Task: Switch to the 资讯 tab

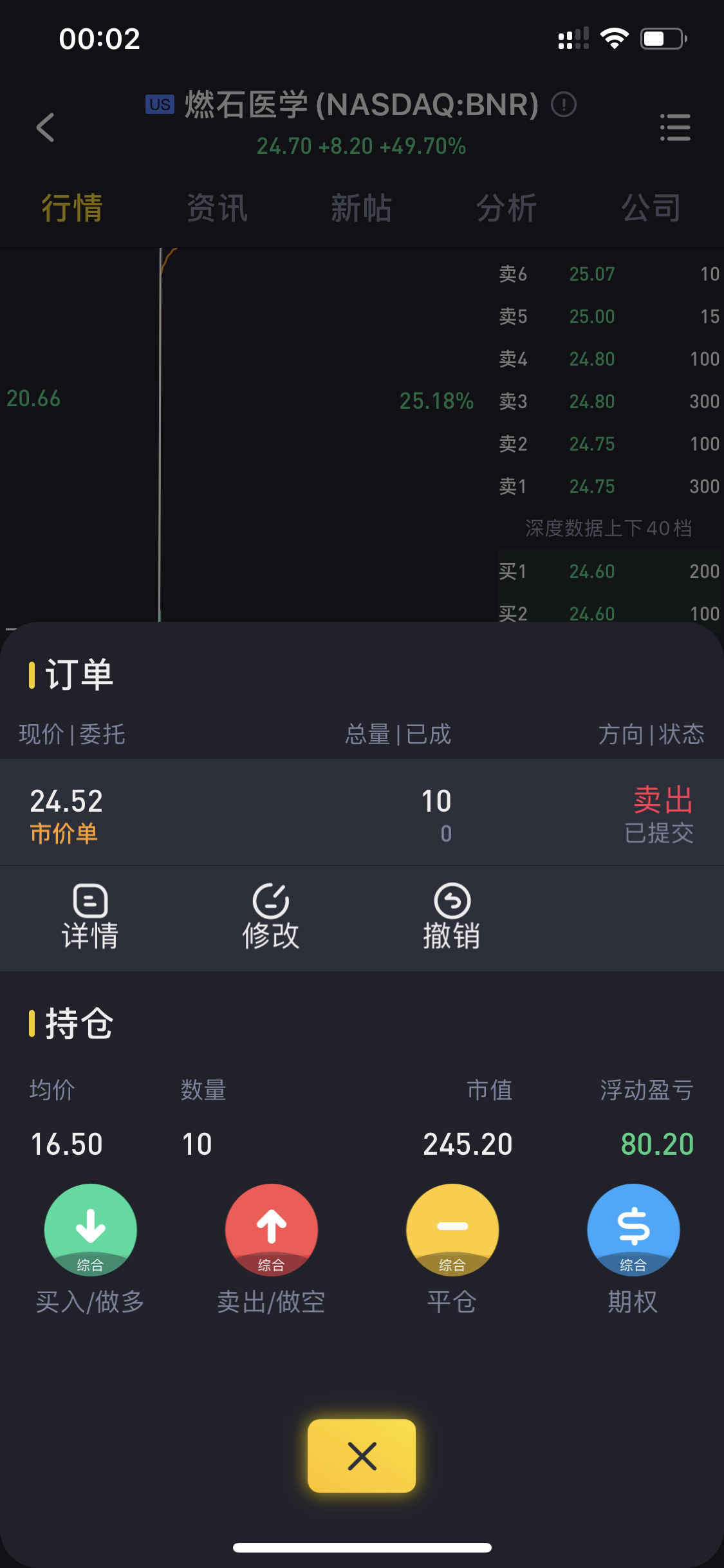Action: pos(217,209)
